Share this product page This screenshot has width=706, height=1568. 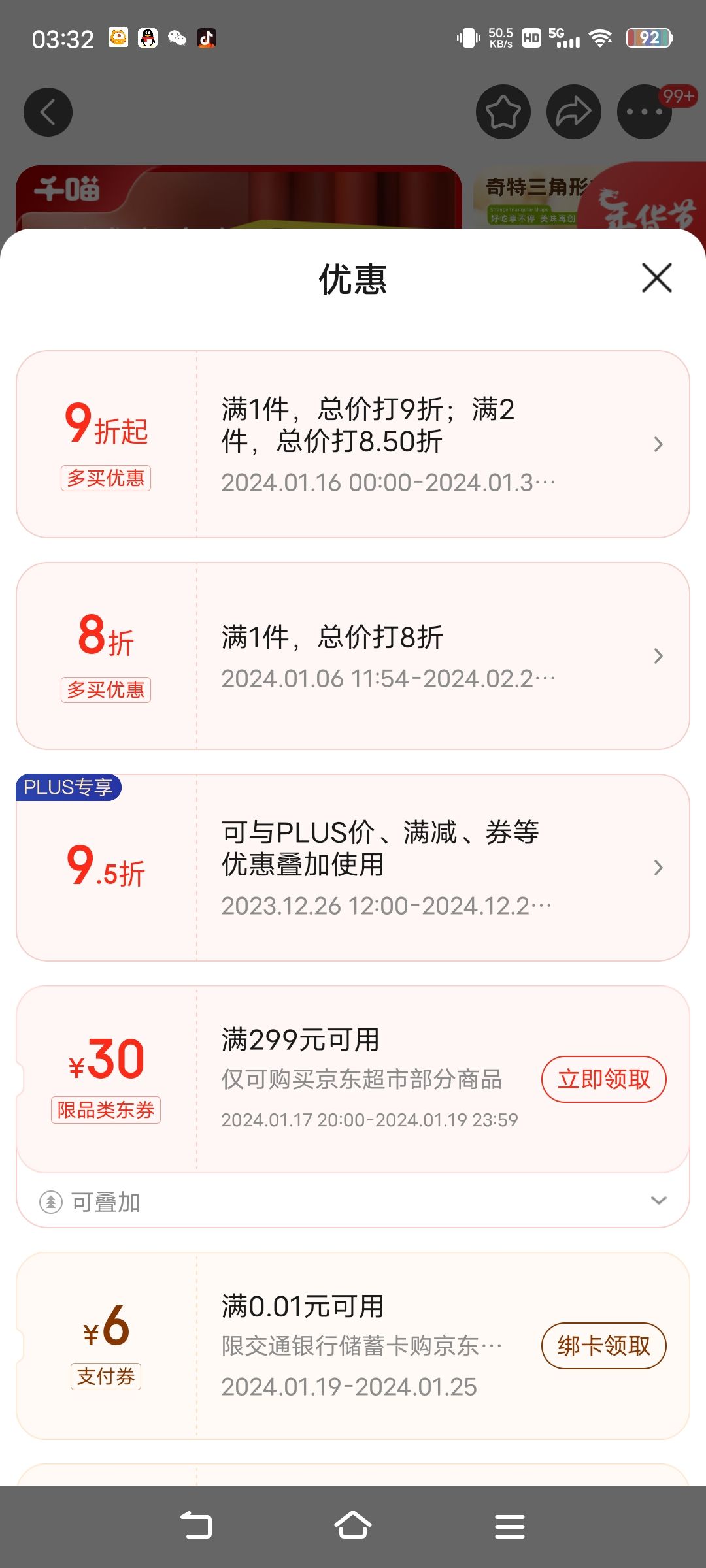point(573,112)
